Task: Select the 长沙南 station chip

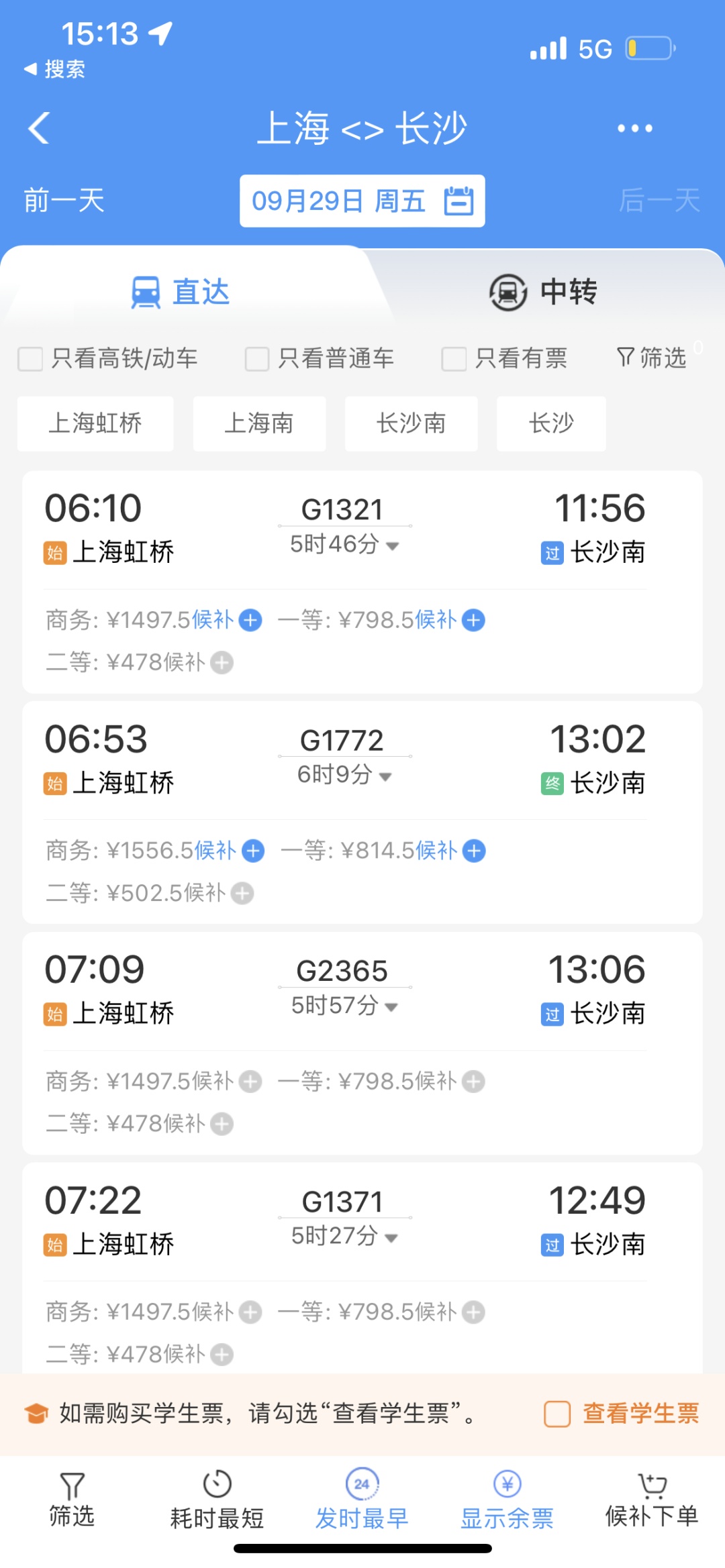Action: [x=411, y=423]
